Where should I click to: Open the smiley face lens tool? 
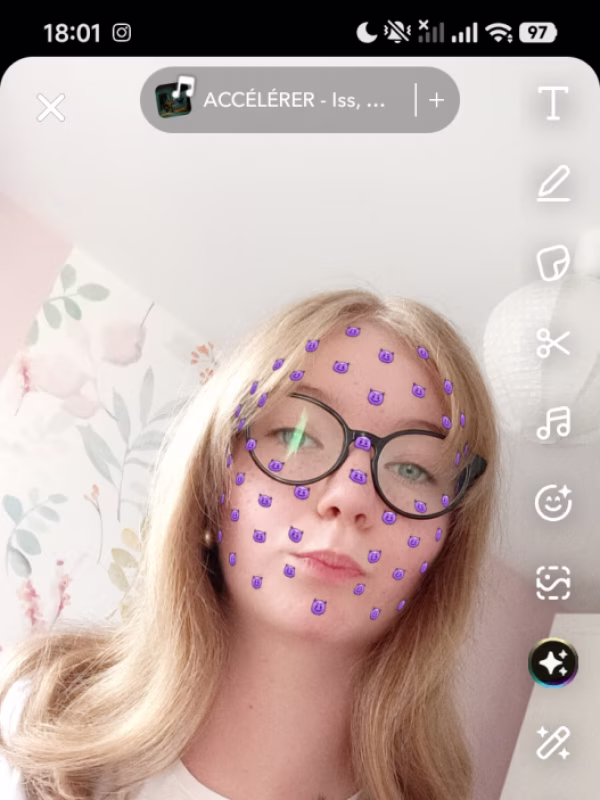point(554,503)
